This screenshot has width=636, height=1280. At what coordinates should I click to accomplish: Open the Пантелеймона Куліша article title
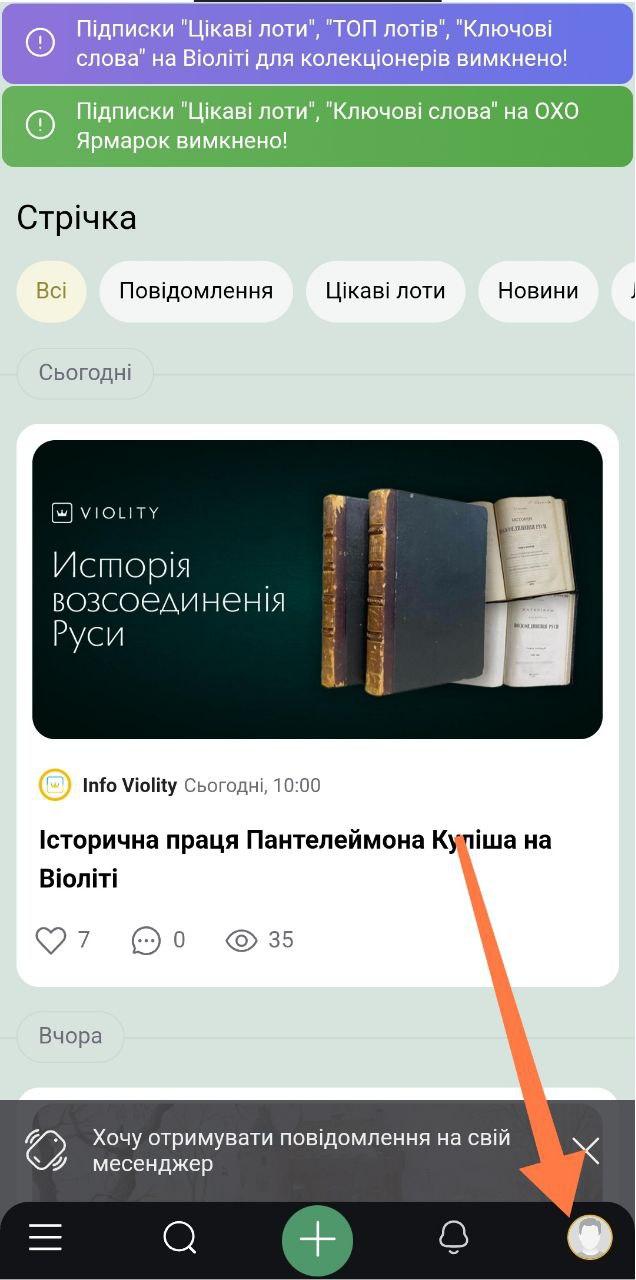tap(295, 859)
